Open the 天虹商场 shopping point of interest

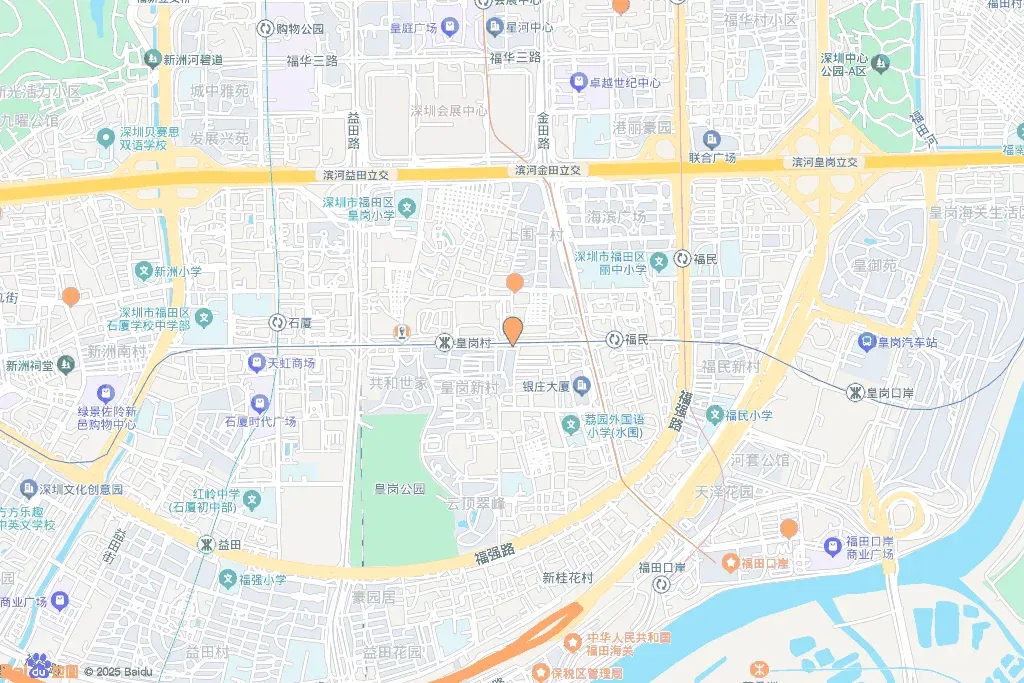(x=257, y=363)
